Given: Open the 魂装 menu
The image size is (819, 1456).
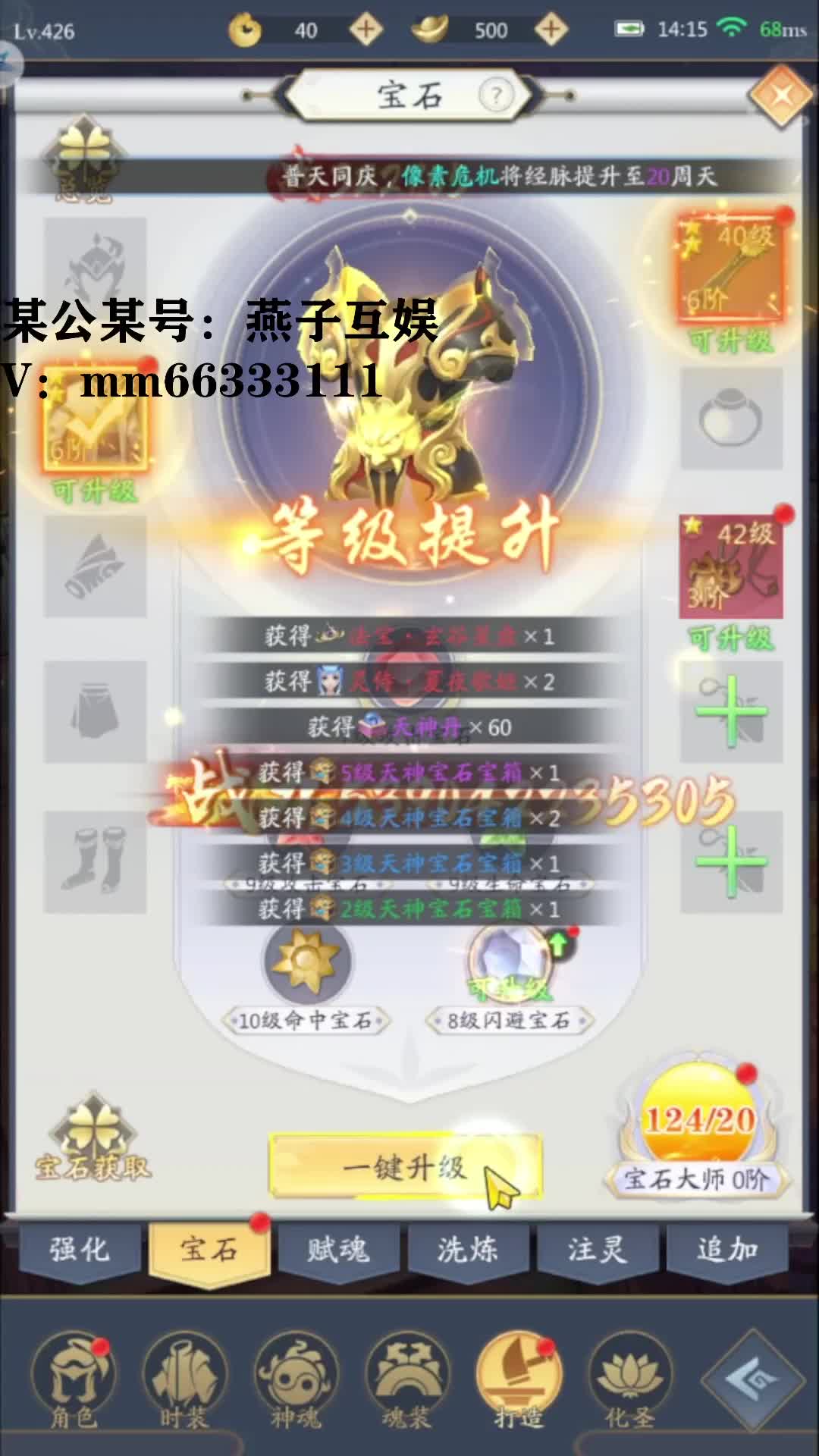Looking at the screenshot, I should [407, 1382].
